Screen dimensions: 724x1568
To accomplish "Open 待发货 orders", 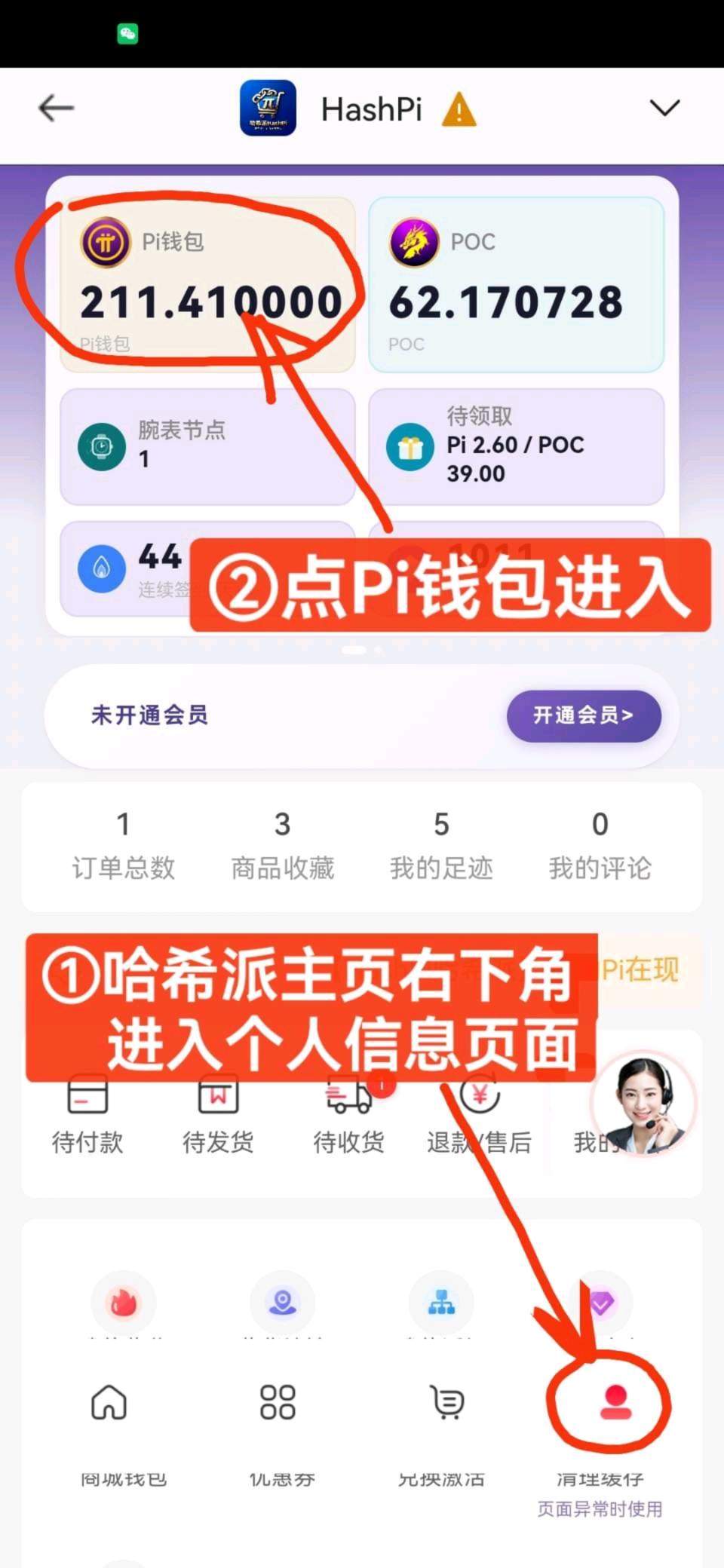I will pyautogui.click(x=218, y=1116).
